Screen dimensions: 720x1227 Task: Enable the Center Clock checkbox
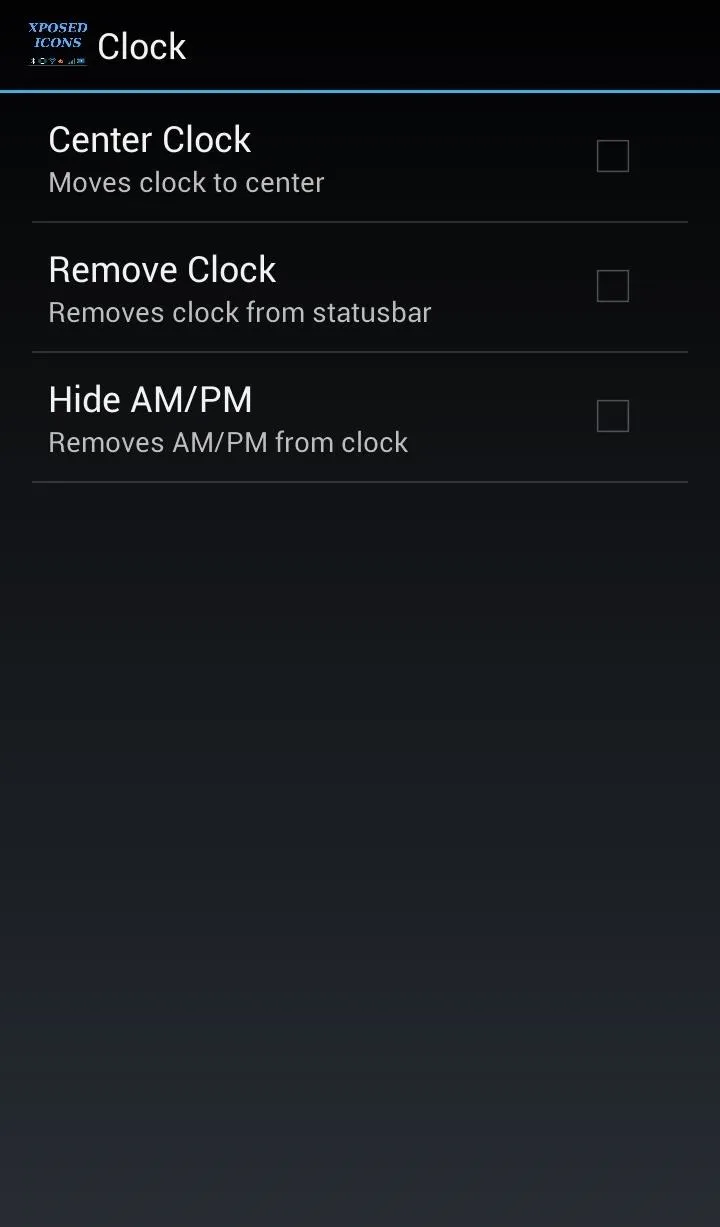612,156
